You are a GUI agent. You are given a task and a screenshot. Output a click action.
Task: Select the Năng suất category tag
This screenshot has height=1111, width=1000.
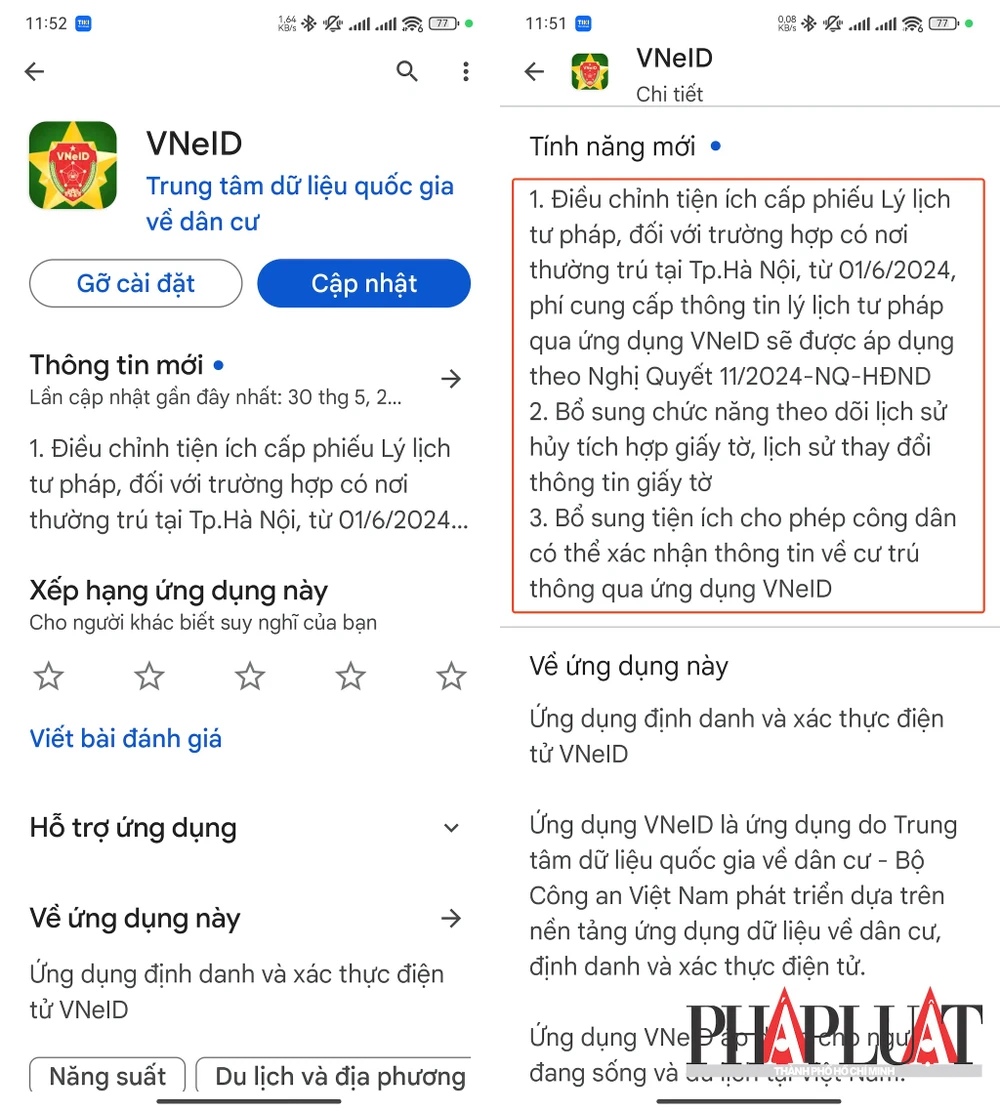pos(106,1077)
